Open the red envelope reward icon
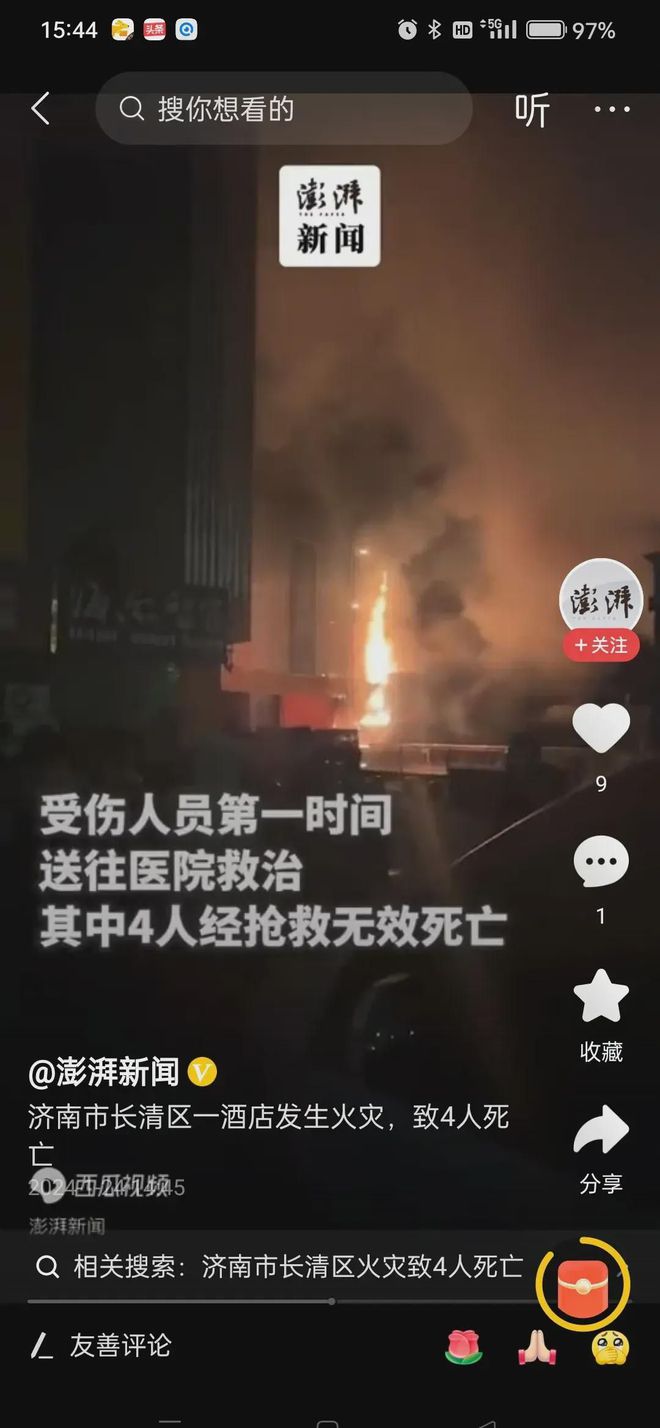Viewport: 660px width, 1428px height. click(x=583, y=1283)
